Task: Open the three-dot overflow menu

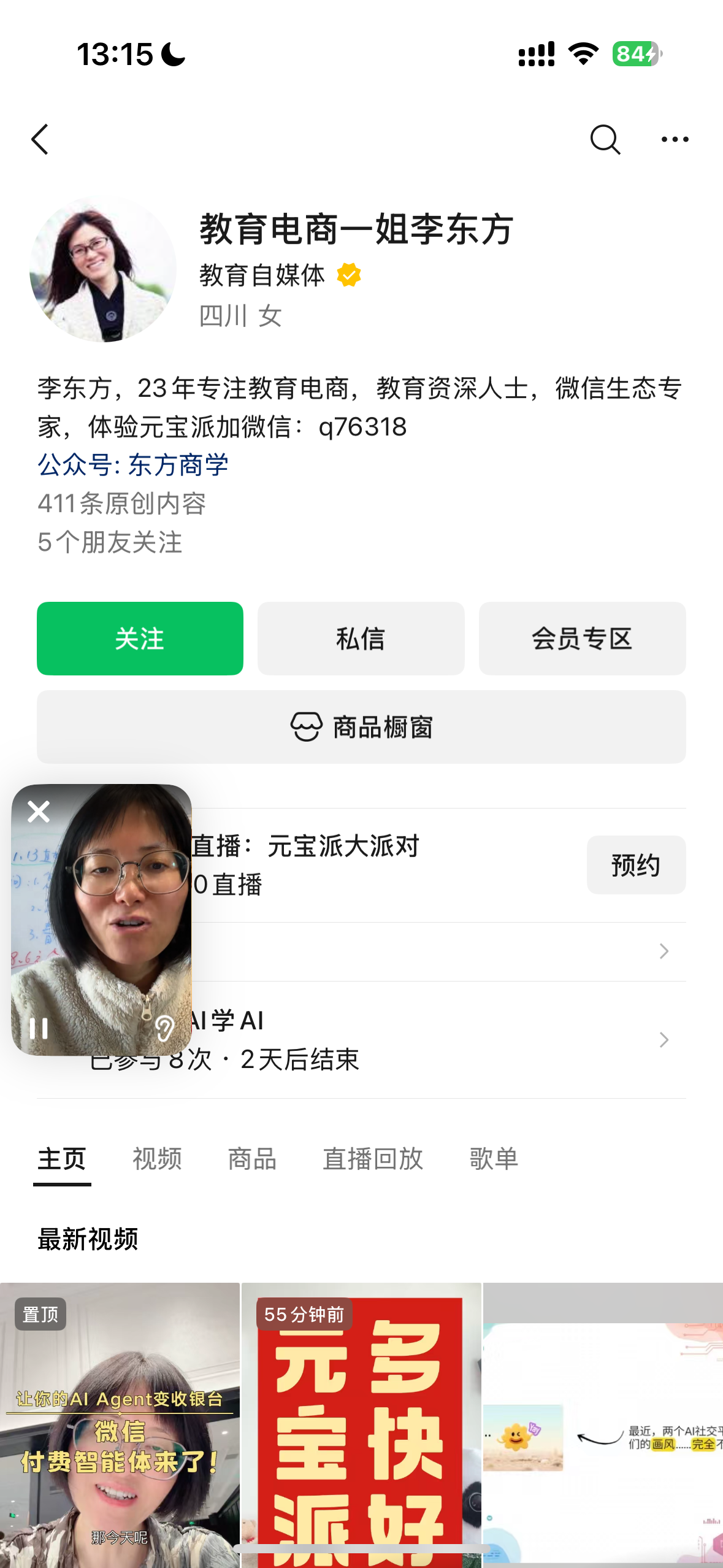Action: [675, 140]
